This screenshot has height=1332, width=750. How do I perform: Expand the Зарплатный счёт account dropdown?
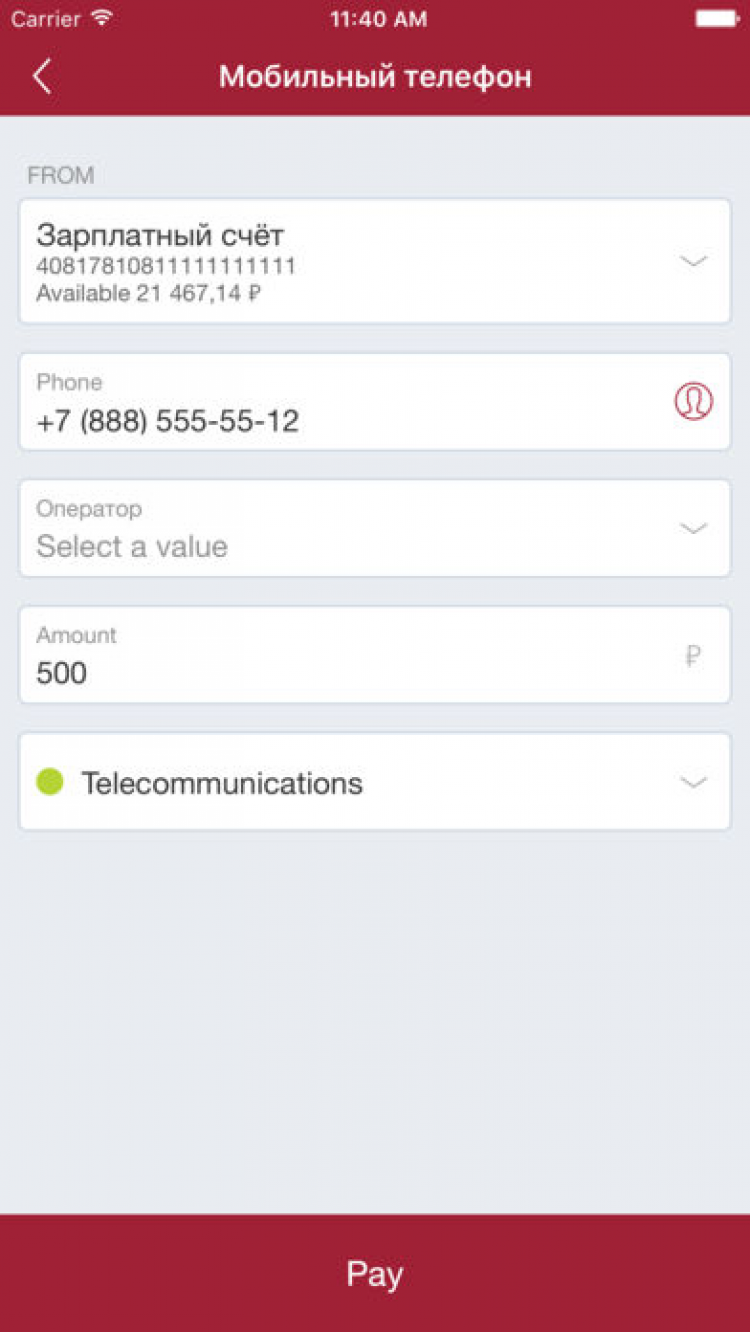(x=374, y=261)
